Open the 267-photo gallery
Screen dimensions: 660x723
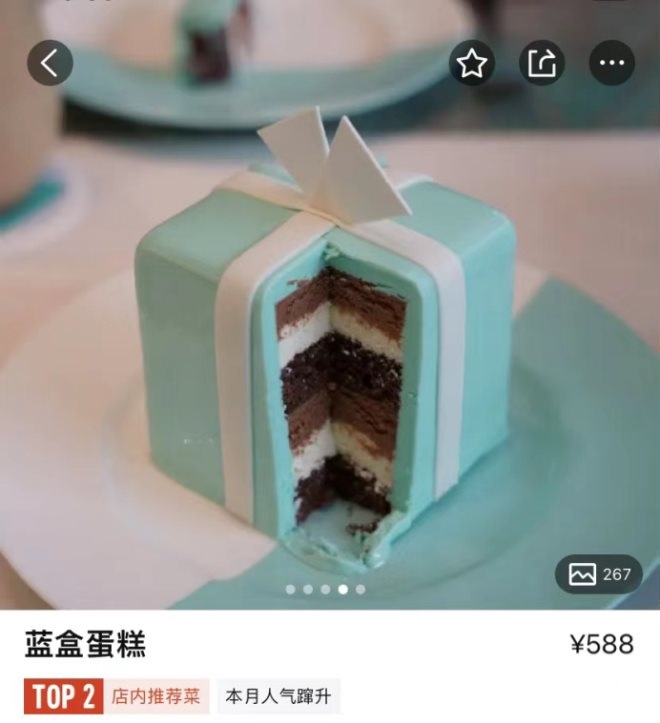[x=599, y=574]
